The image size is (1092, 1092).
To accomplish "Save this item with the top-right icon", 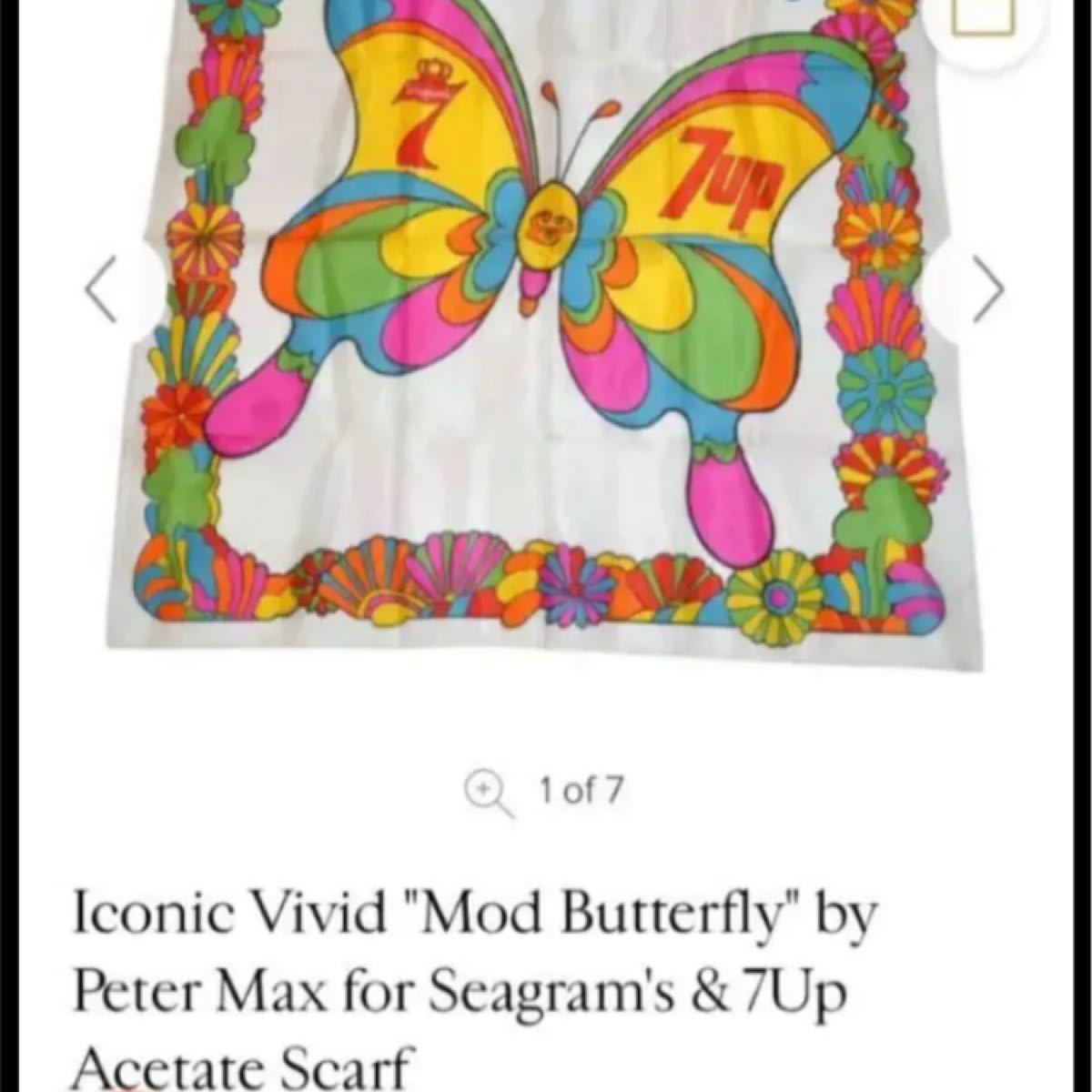I will [x=985, y=14].
